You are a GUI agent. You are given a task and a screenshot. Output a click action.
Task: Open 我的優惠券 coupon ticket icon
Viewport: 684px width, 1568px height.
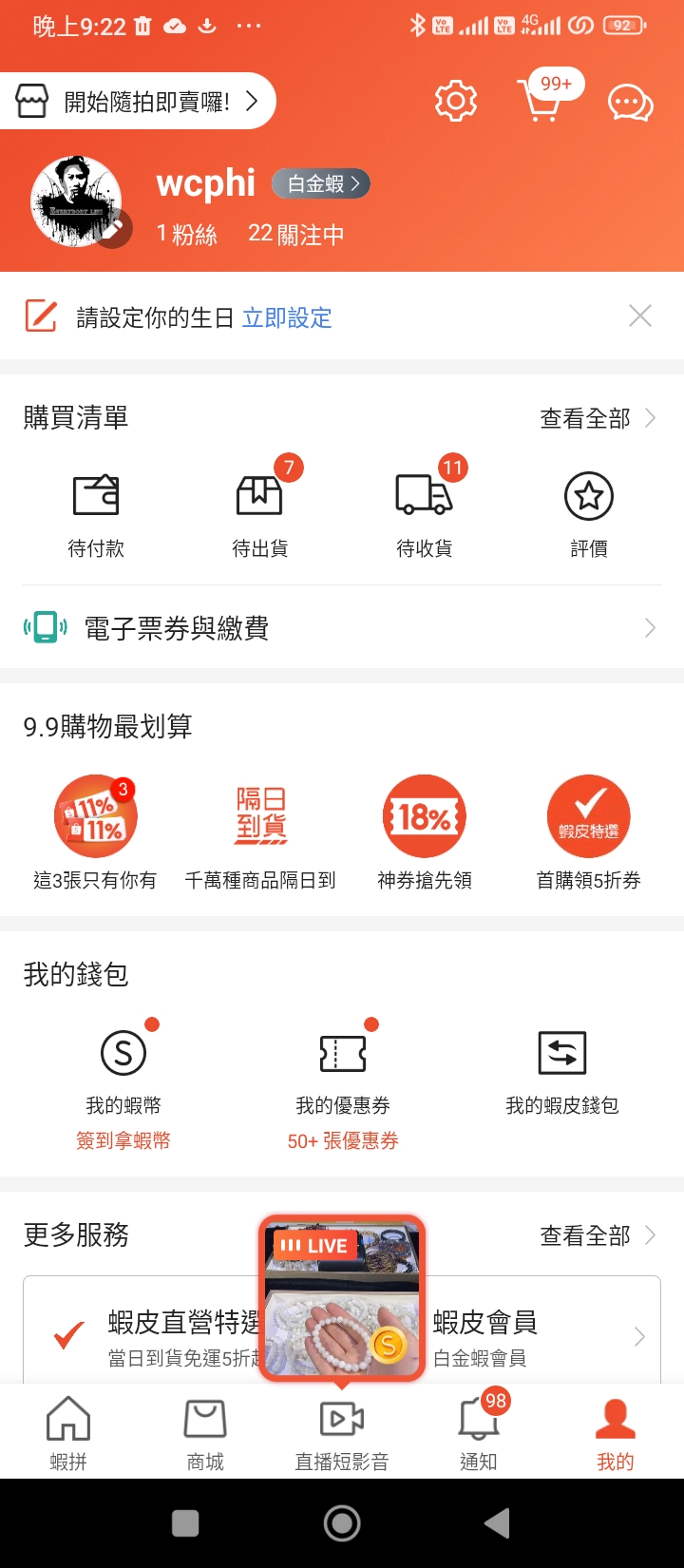342,1051
